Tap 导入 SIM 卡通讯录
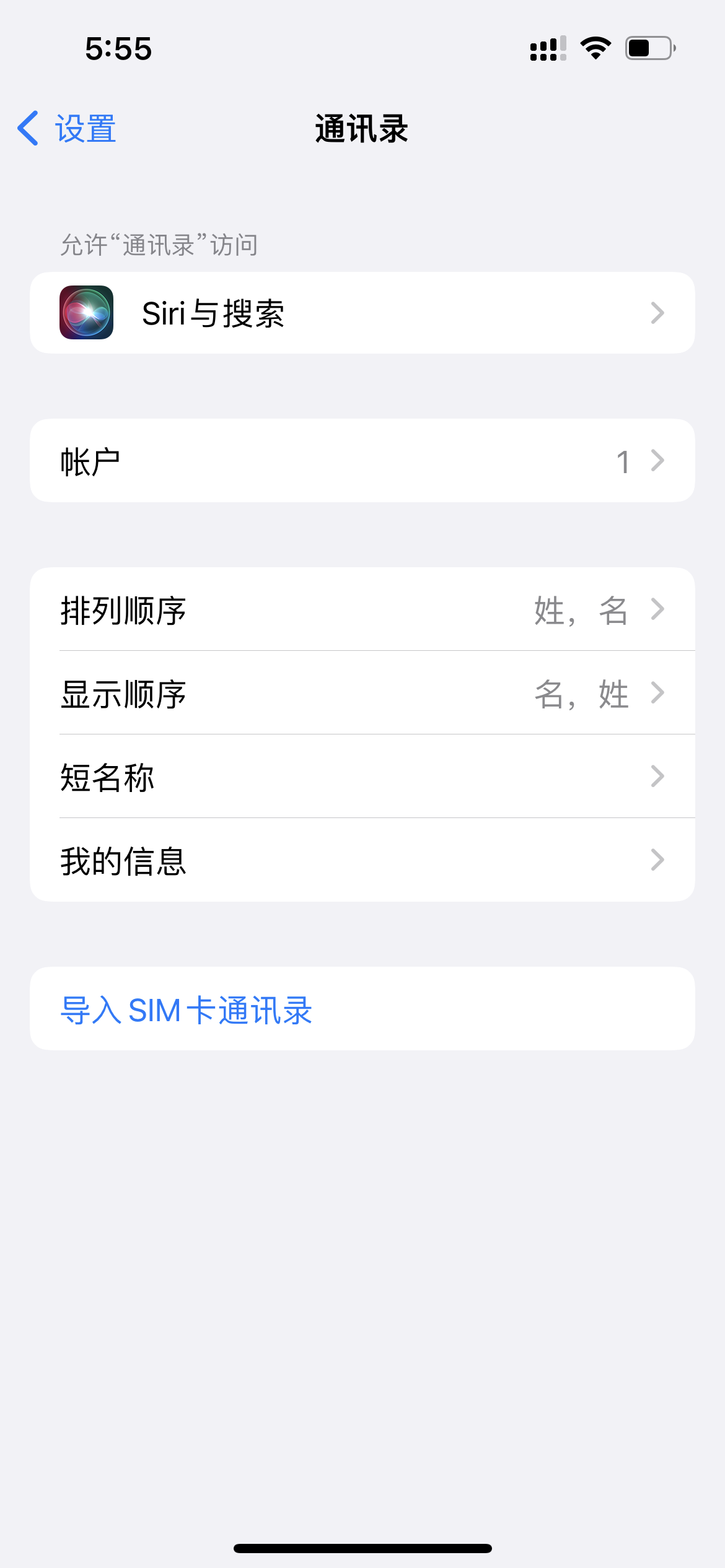725x1568 pixels. [x=186, y=1009]
